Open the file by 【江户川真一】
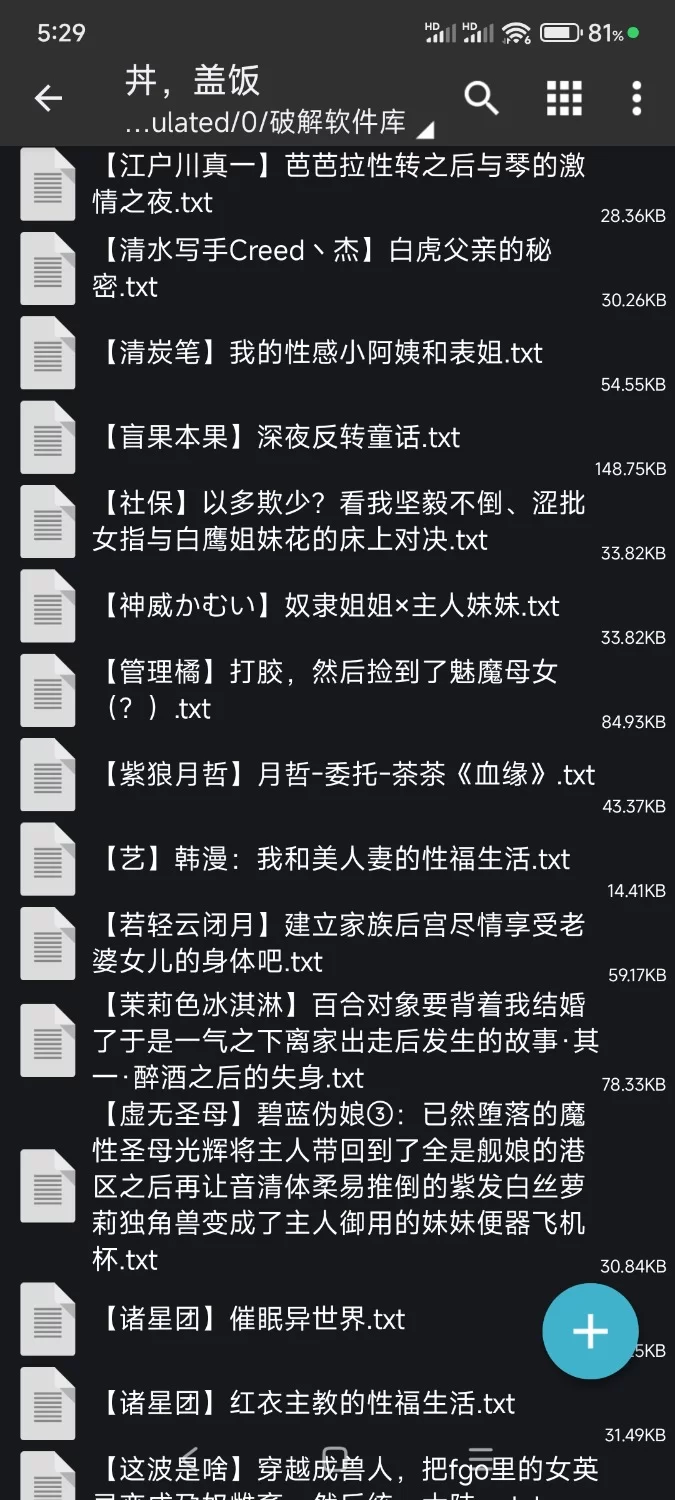 tap(338, 184)
